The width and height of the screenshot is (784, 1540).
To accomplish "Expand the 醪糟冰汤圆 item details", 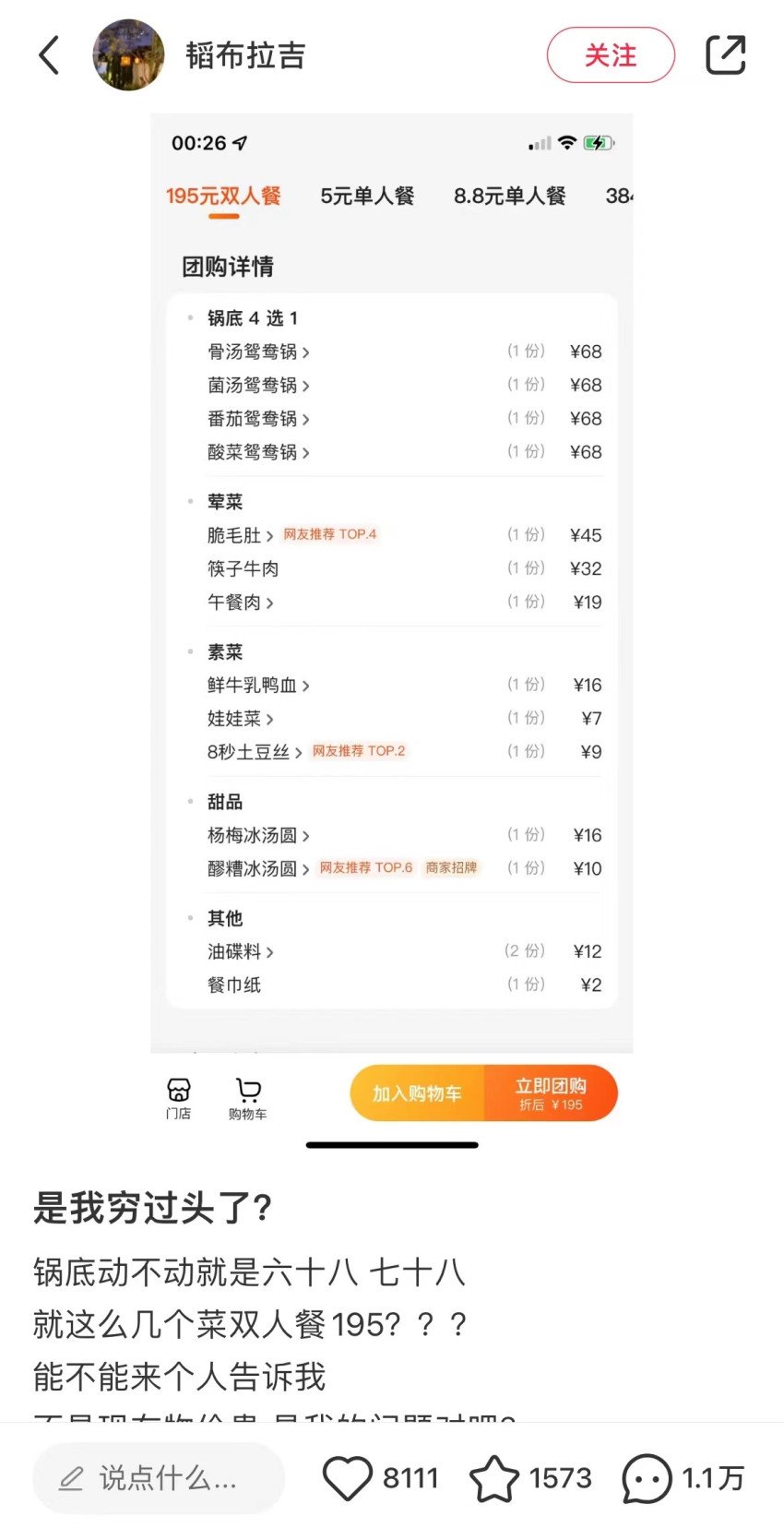I will [255, 868].
